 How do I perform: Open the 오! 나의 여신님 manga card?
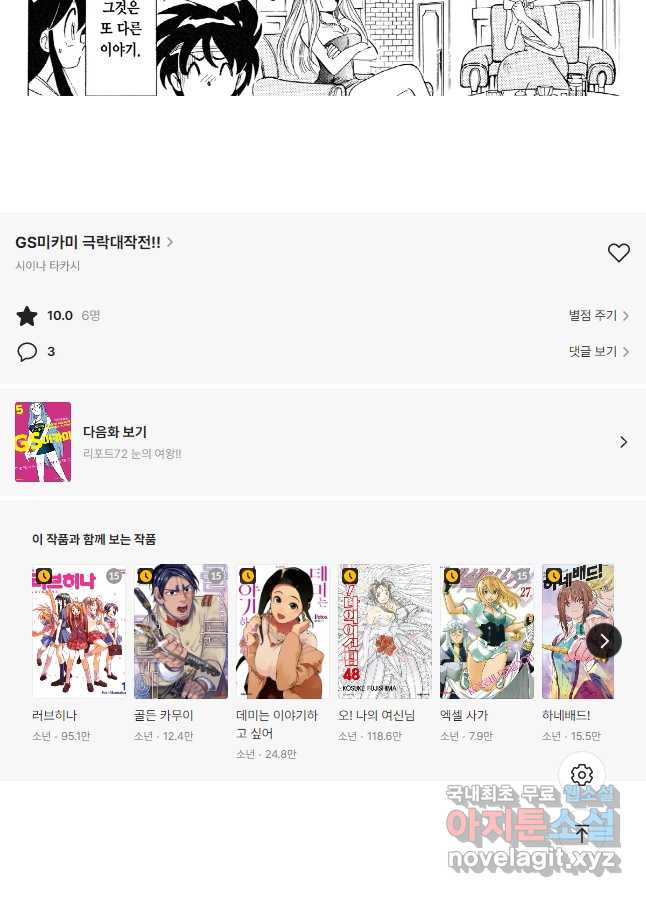[385, 632]
